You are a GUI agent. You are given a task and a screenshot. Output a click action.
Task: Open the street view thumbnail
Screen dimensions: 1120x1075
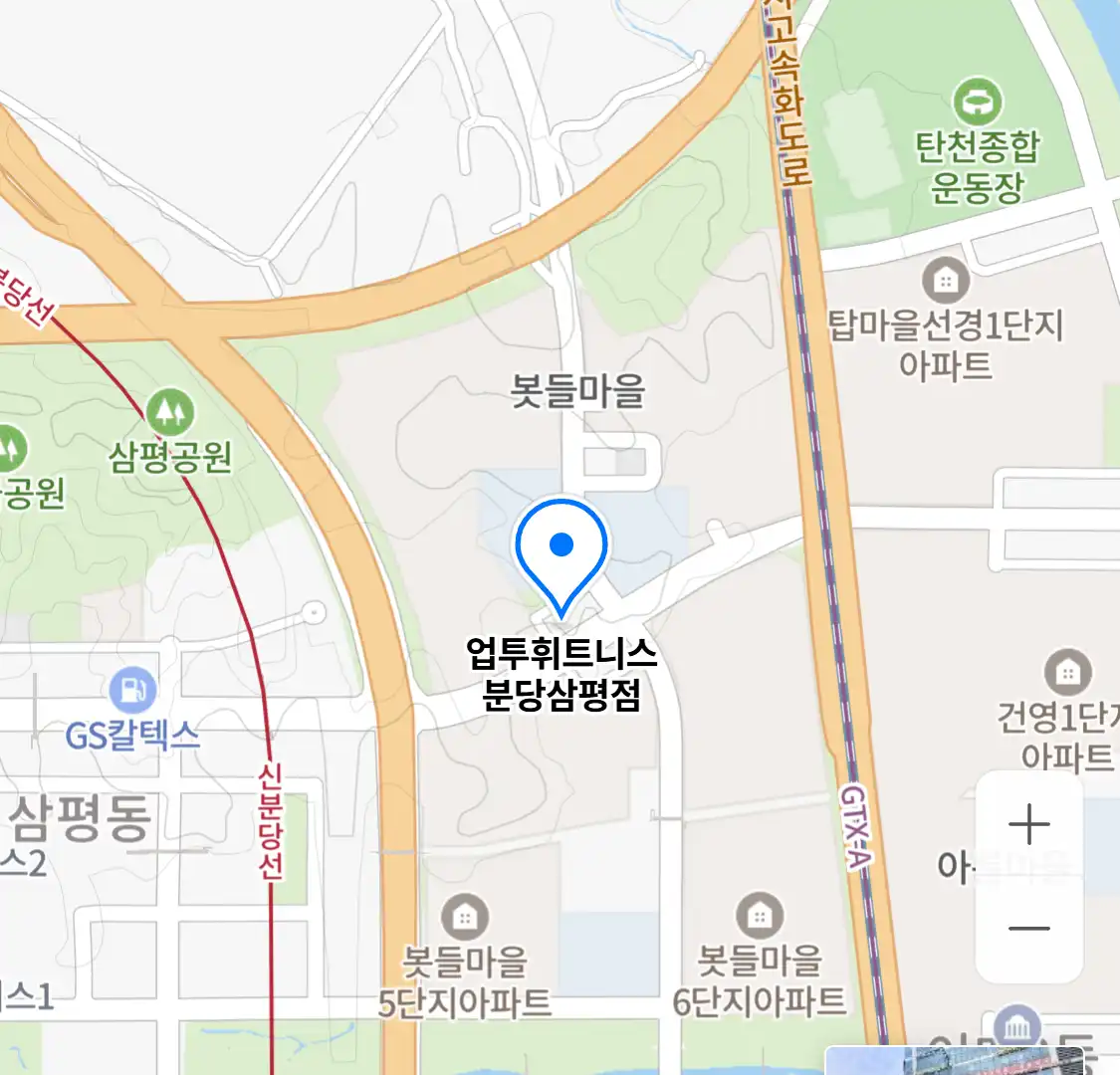(954, 1061)
